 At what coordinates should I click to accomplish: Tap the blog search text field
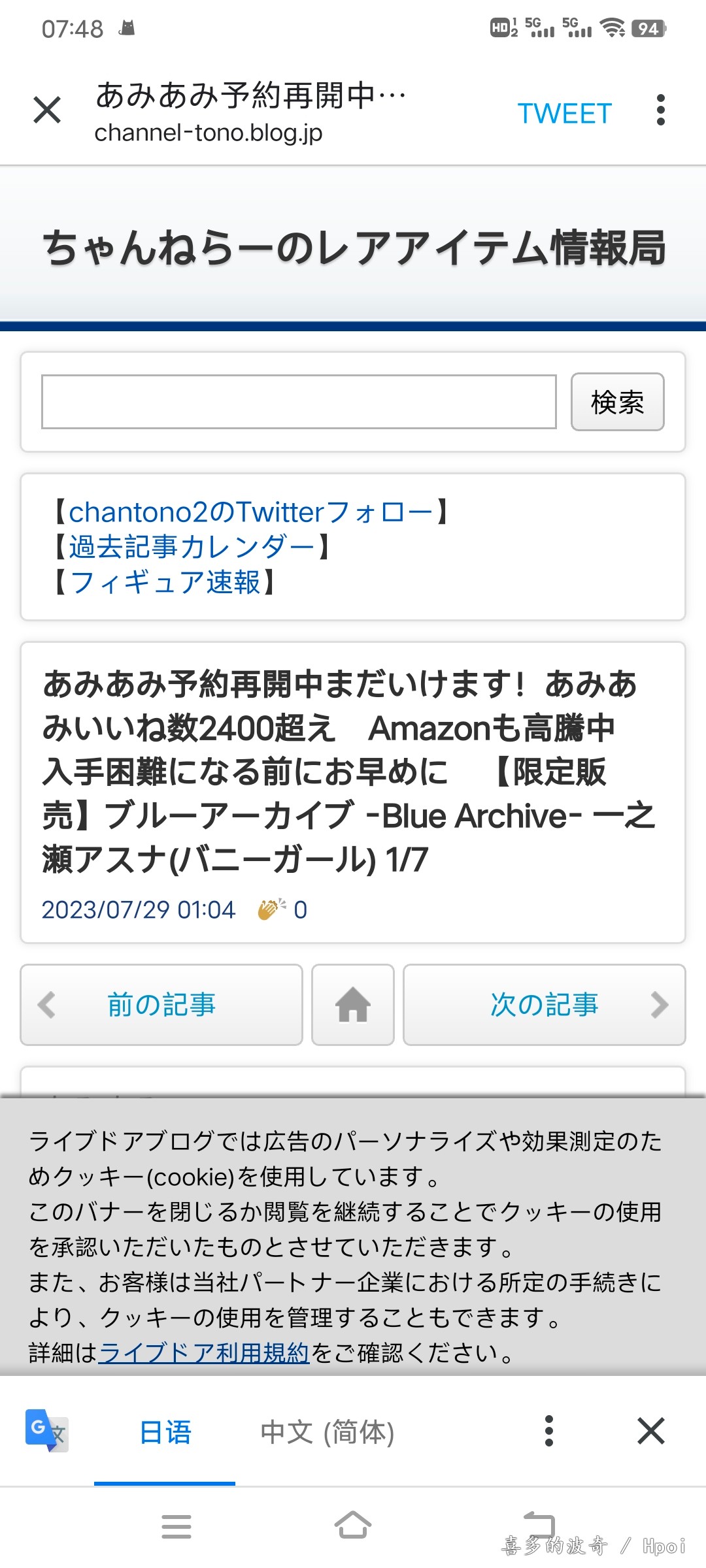[299, 402]
